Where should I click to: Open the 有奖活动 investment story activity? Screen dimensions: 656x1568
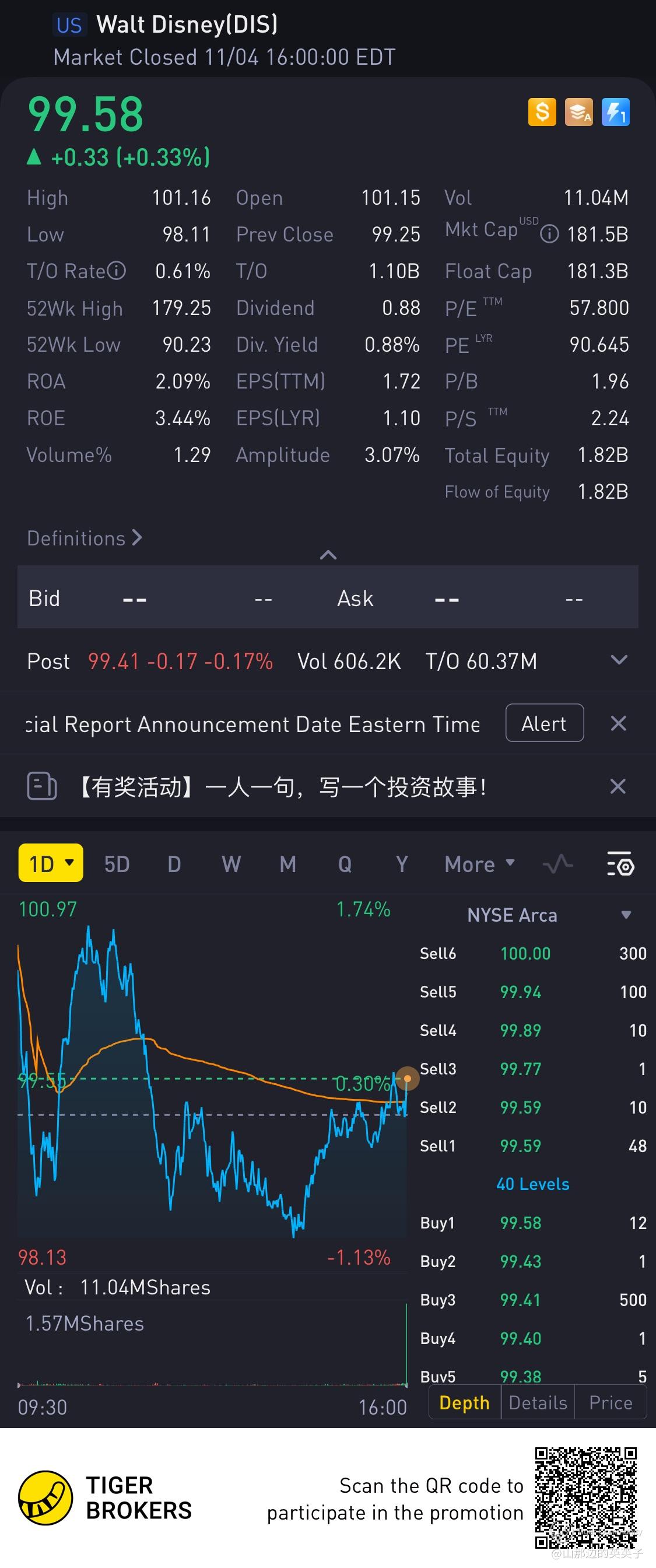[280, 787]
